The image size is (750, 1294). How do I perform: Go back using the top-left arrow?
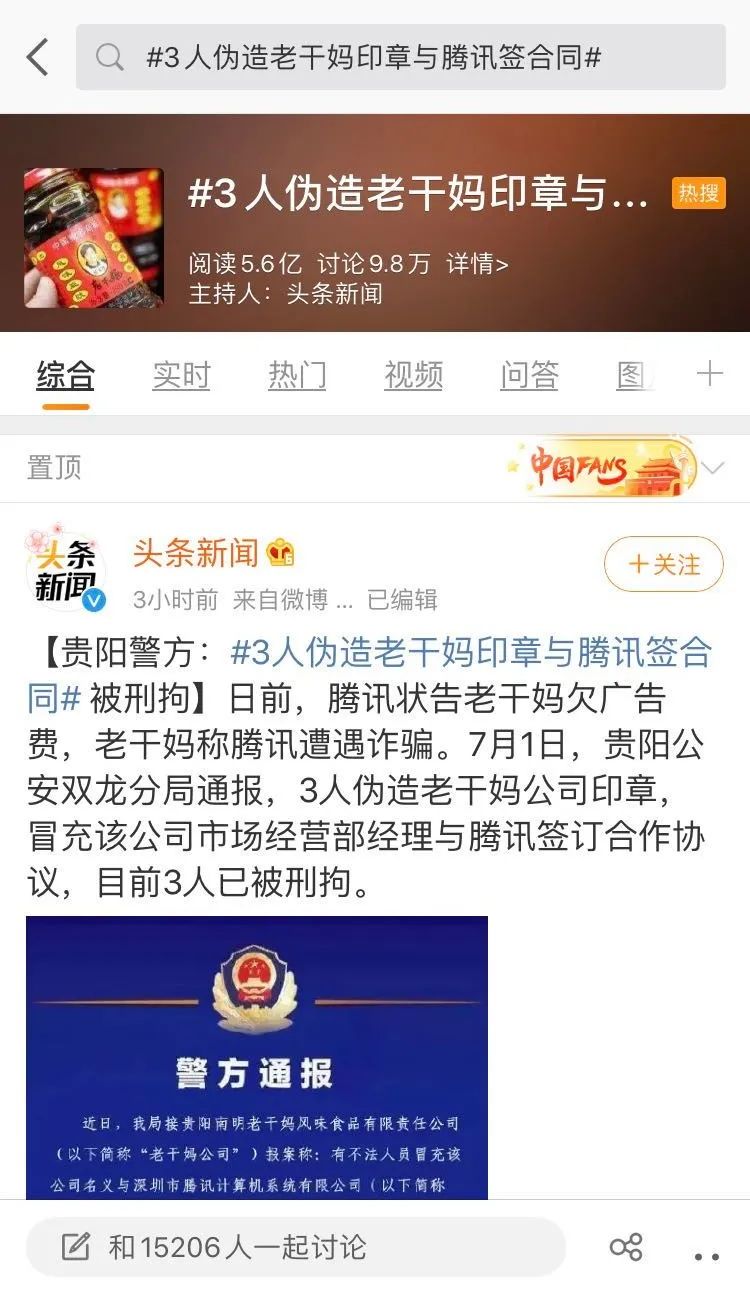coord(38,57)
